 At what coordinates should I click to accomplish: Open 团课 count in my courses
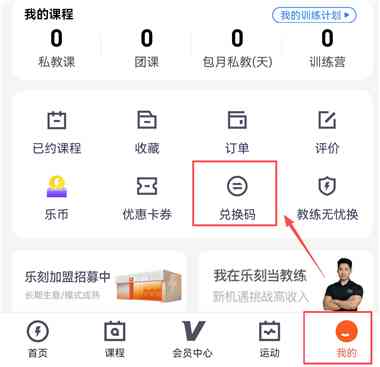pyautogui.click(x=147, y=49)
